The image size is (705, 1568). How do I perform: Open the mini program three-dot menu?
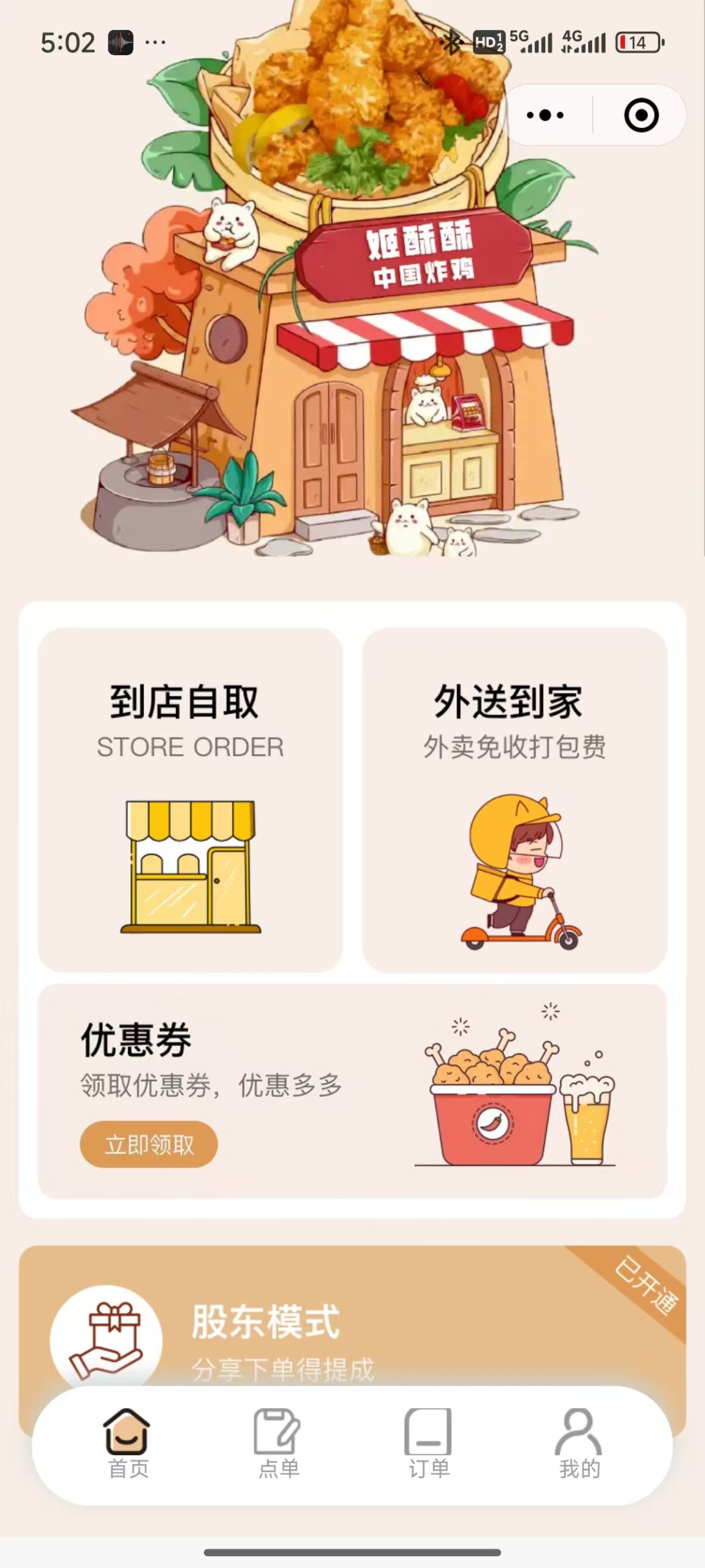[x=545, y=115]
